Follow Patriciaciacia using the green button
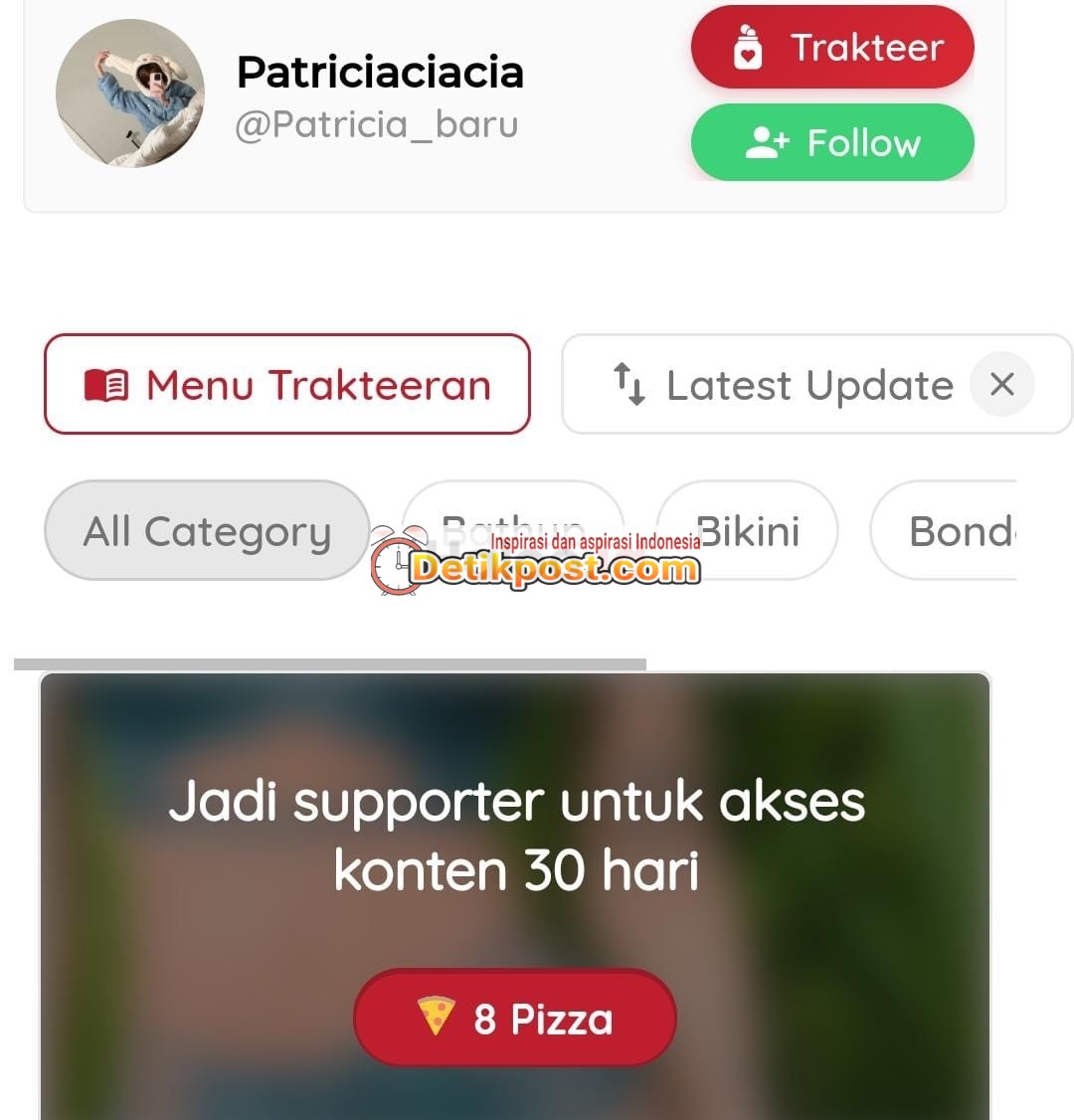 coord(832,142)
